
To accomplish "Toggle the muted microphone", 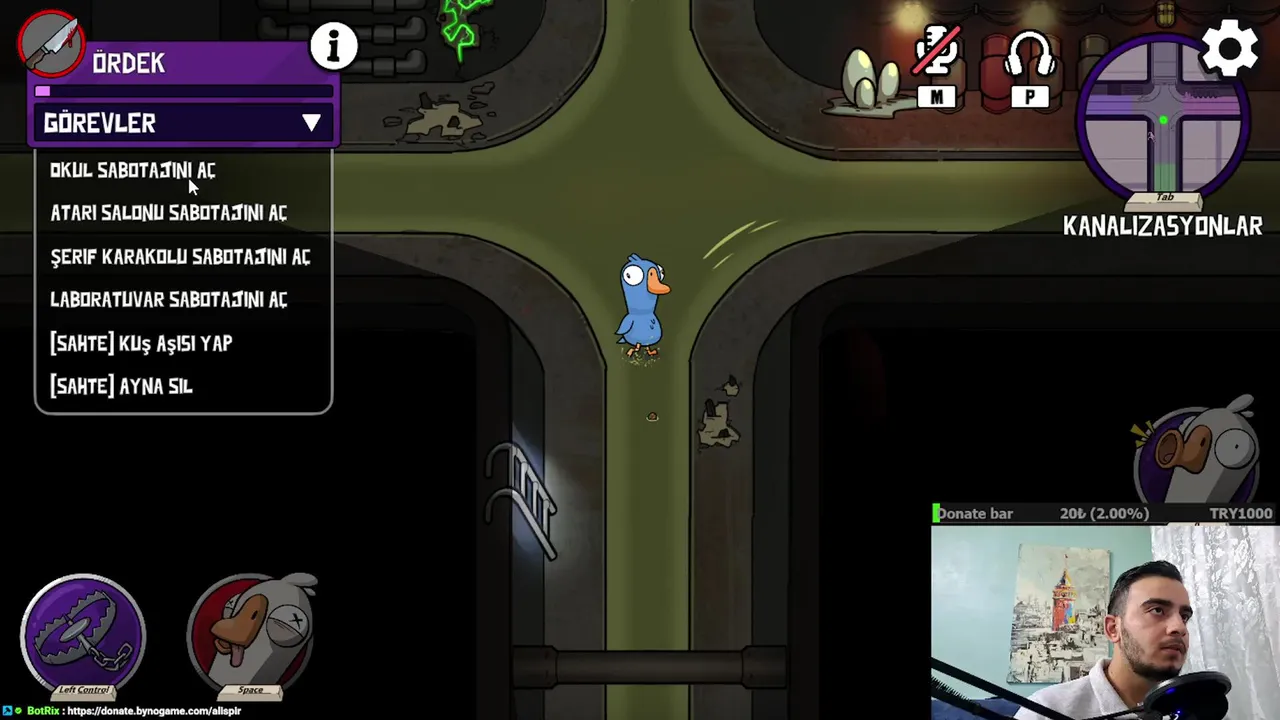I will click(937, 55).
